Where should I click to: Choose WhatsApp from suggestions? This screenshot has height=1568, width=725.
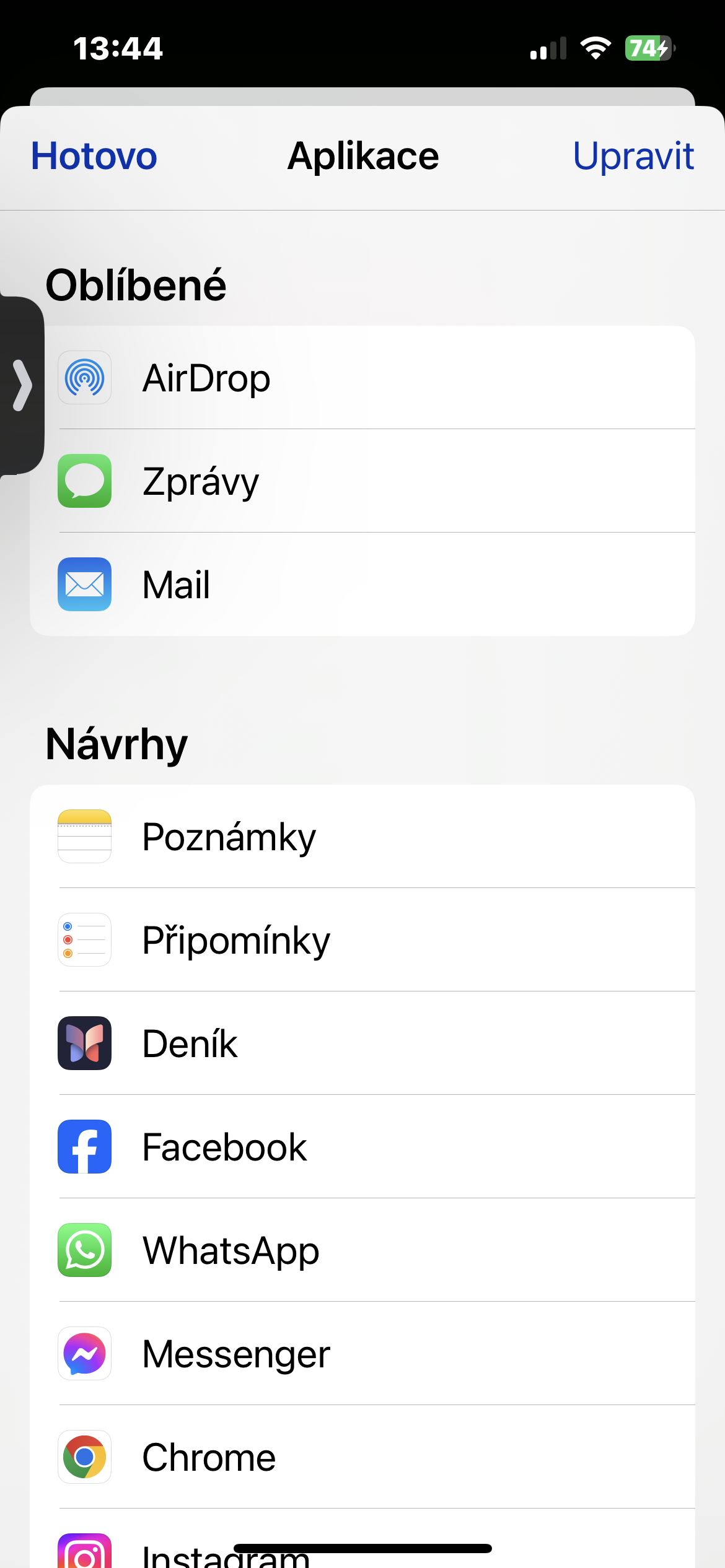coord(362,1250)
